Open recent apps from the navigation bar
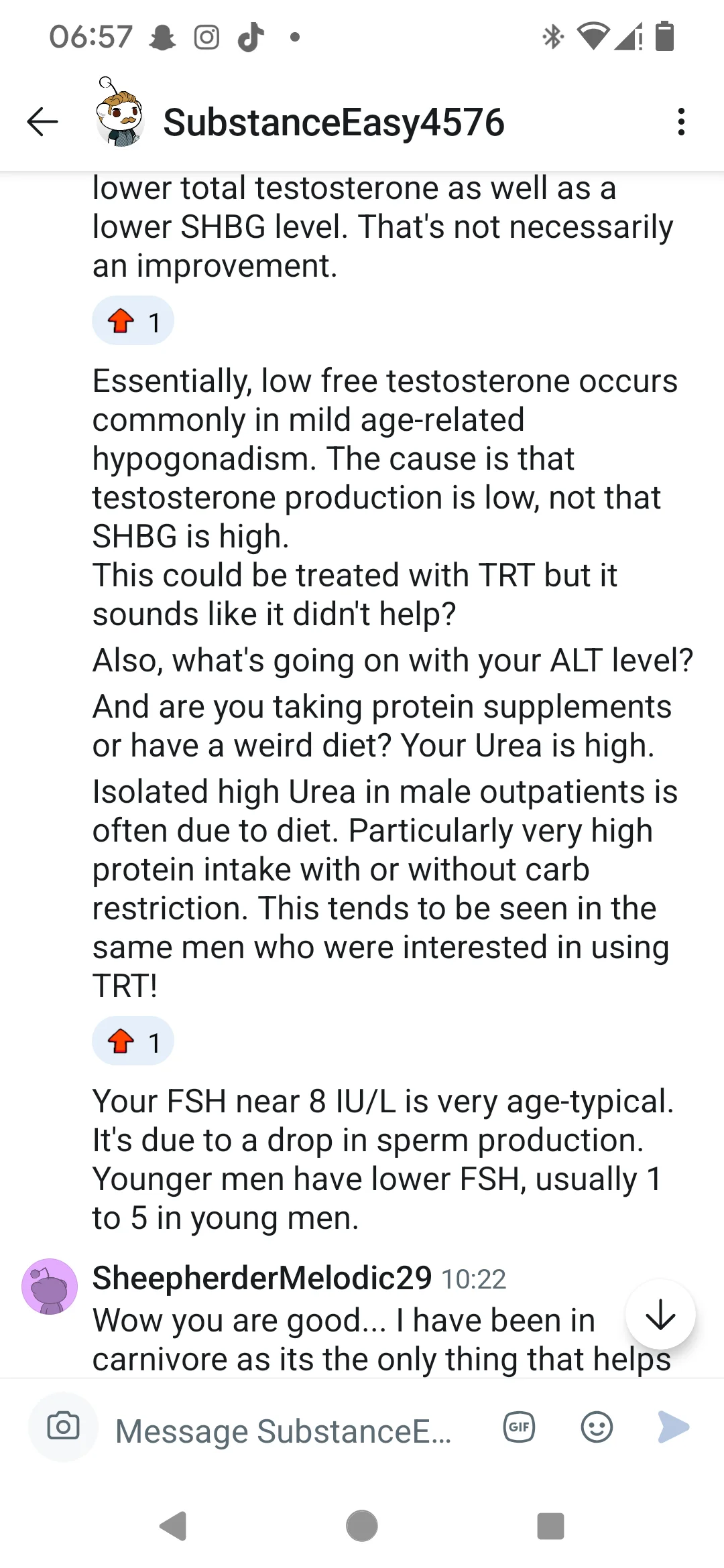Screen dimensions: 724x1568 coord(550,1526)
